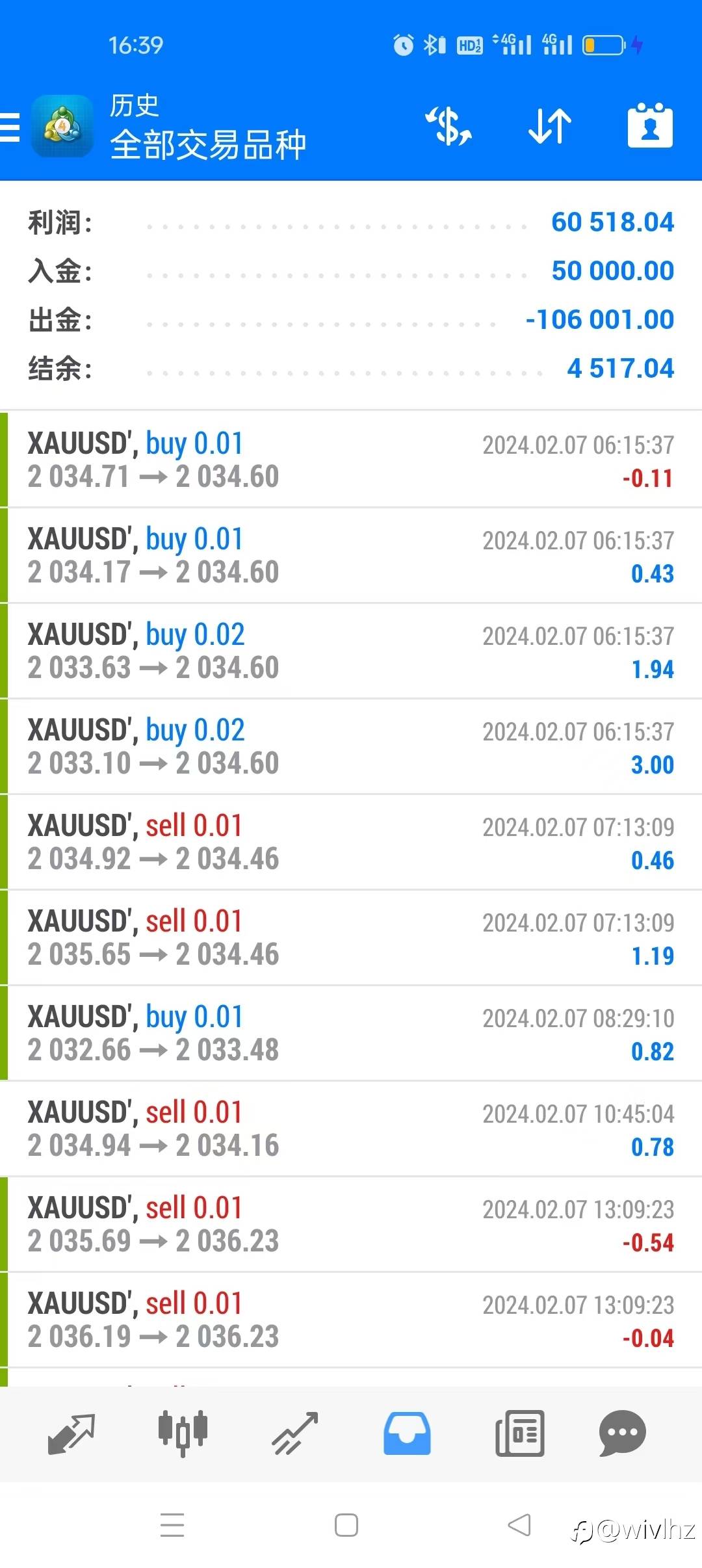Screen dimensions: 702x1568
Task: Switch to the candlestick Chart tab
Action: click(183, 1433)
